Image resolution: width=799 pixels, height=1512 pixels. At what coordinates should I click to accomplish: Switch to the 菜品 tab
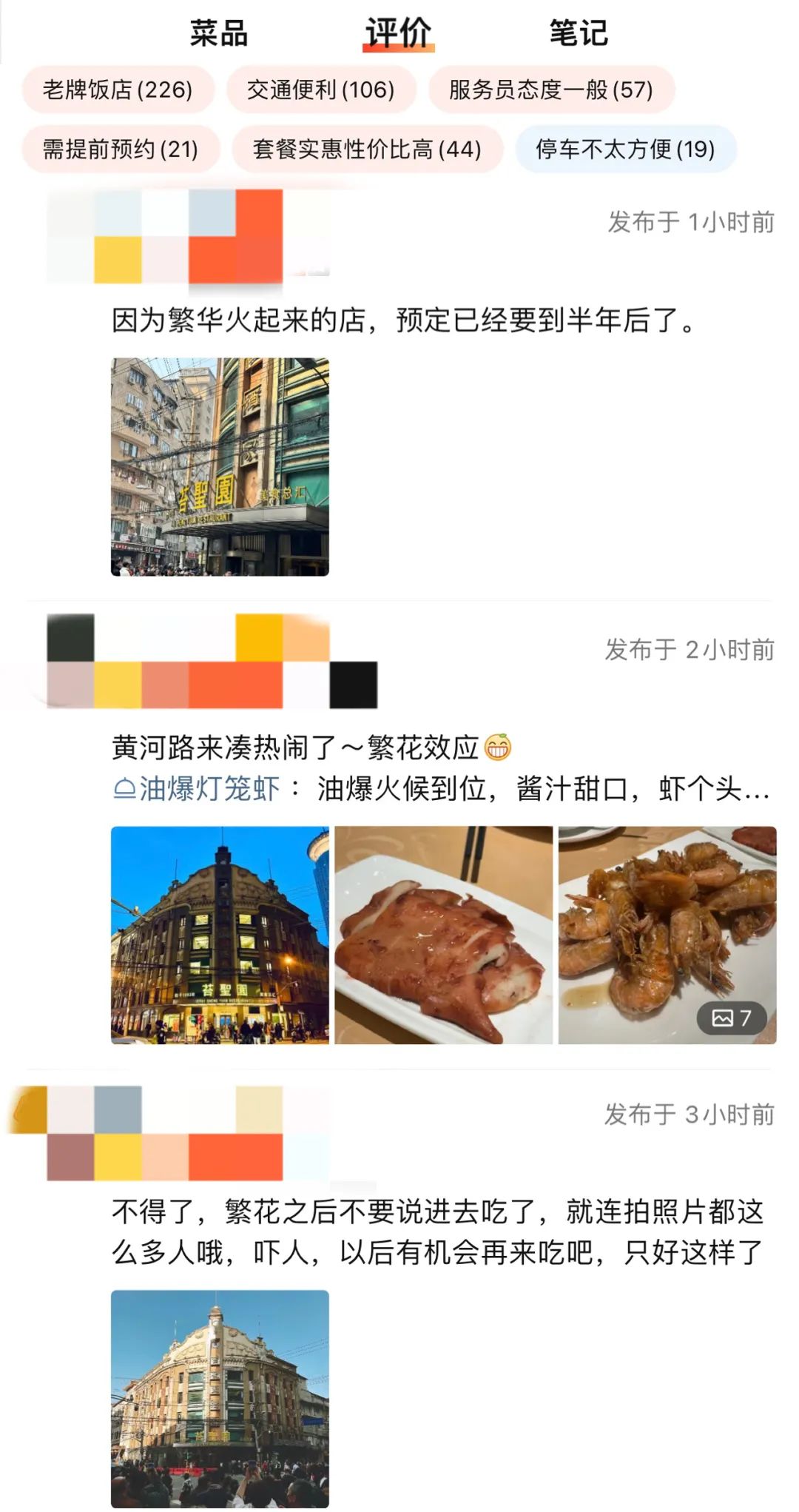(218, 33)
